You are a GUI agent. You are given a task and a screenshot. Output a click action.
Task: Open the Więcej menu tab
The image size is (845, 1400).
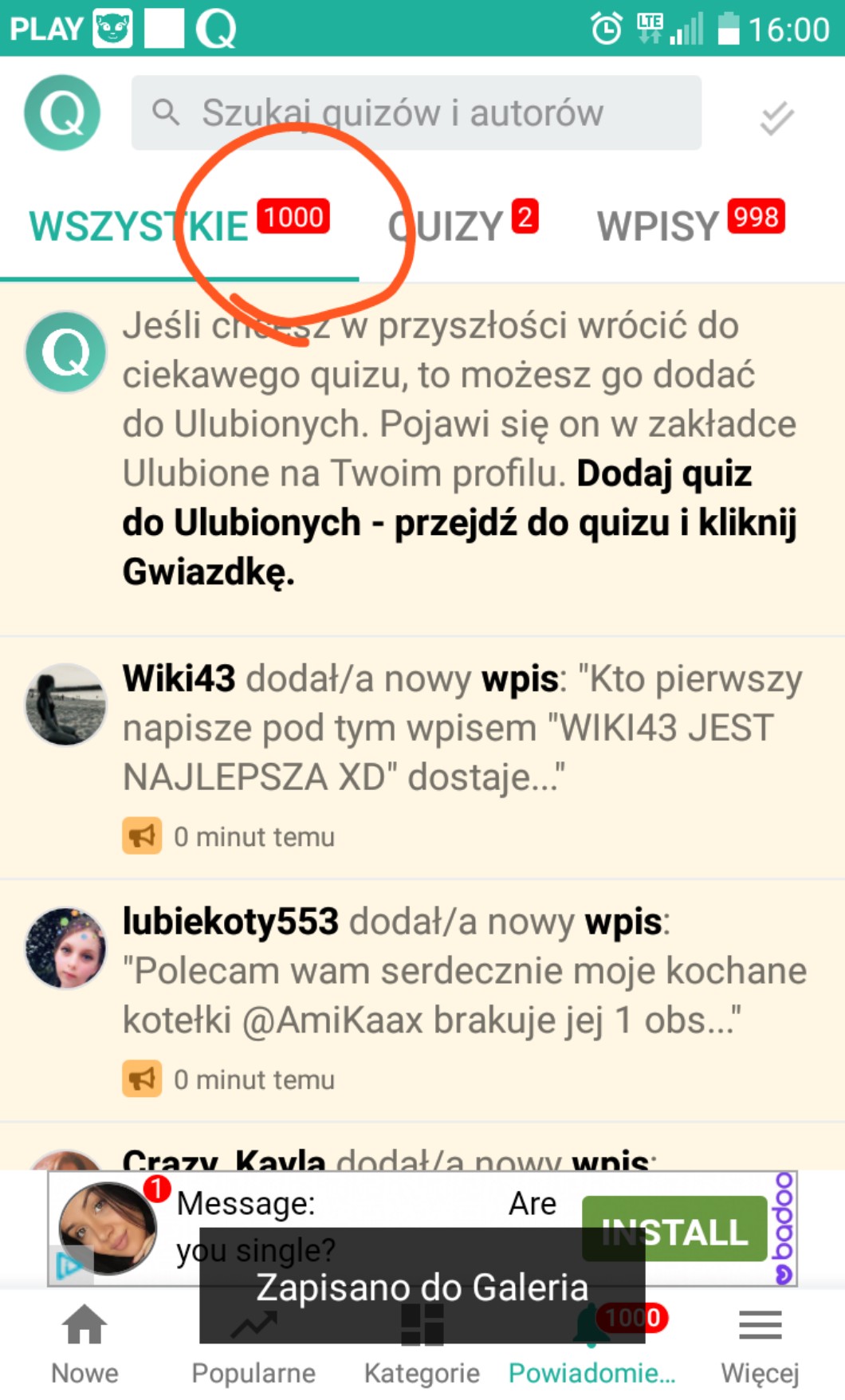click(x=760, y=1343)
